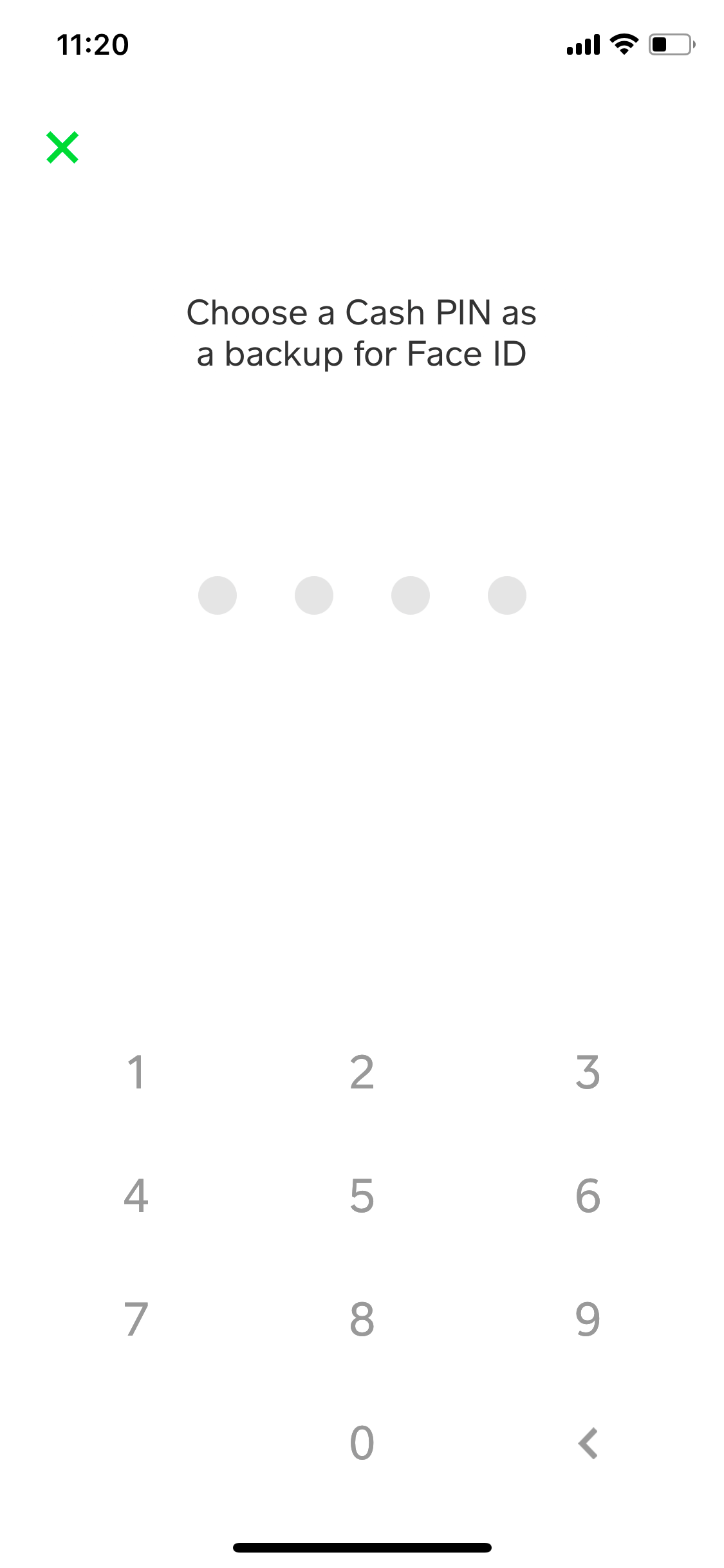
Task: Enter digit 7 on the keypad
Action: click(136, 1320)
